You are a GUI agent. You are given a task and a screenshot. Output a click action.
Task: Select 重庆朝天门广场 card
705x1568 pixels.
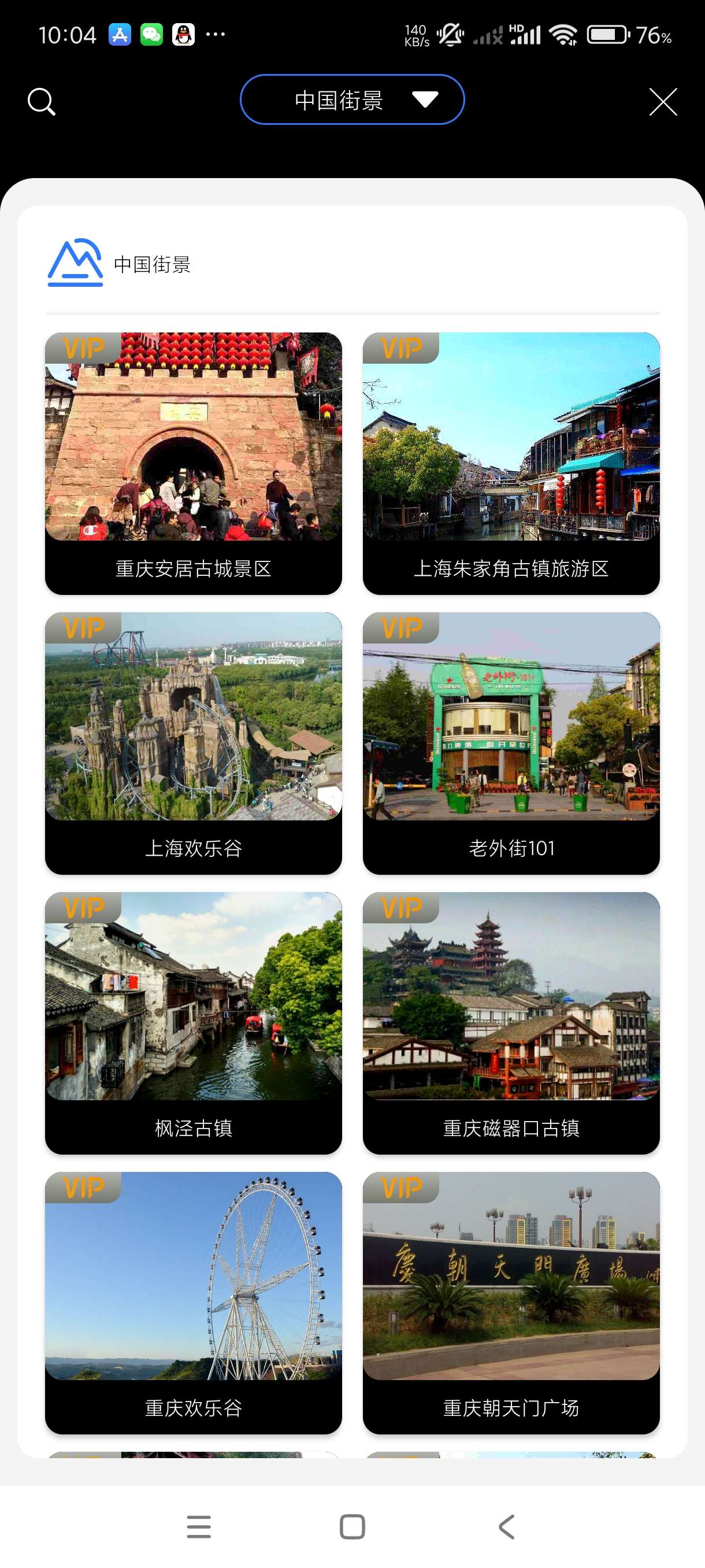(x=511, y=1303)
